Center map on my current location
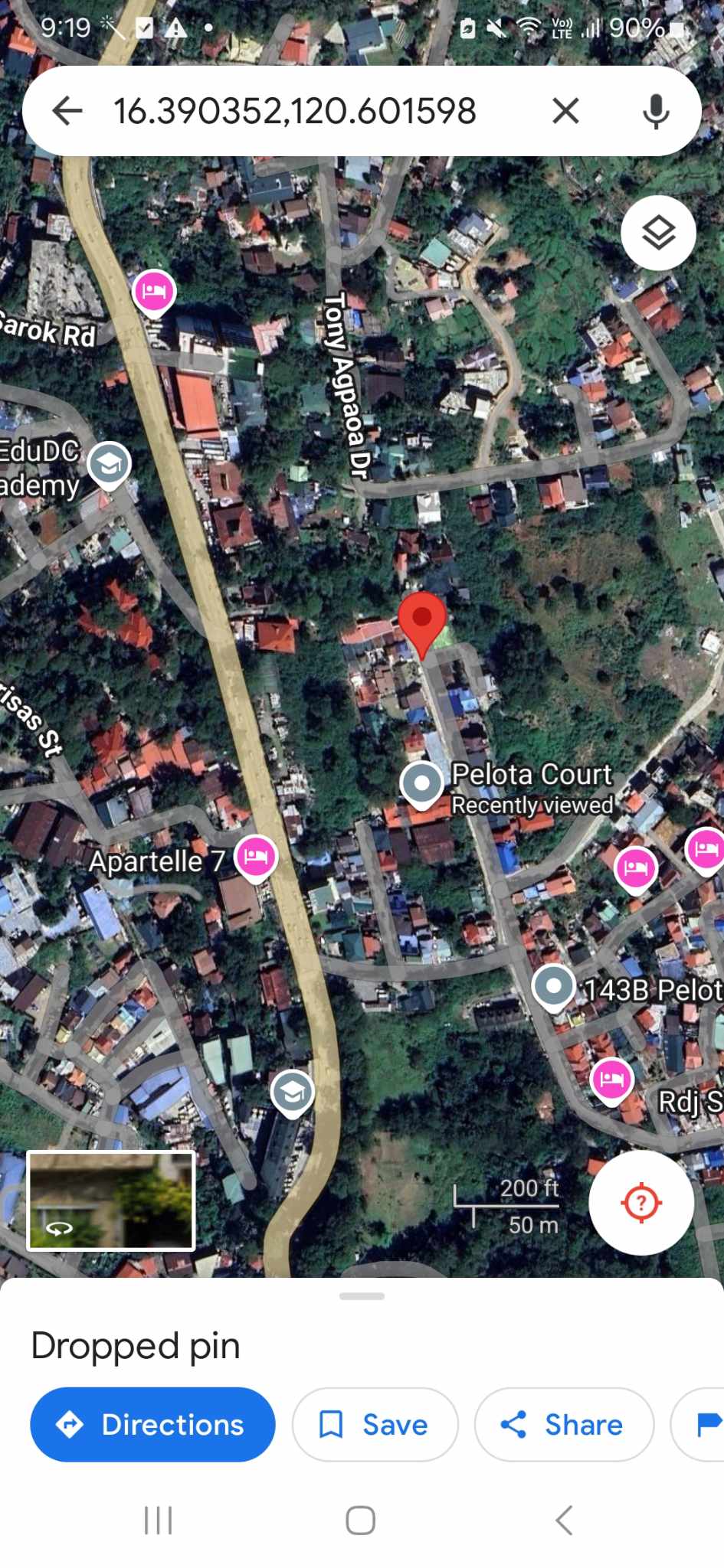Screen dimensions: 724x1568 click(641, 1202)
